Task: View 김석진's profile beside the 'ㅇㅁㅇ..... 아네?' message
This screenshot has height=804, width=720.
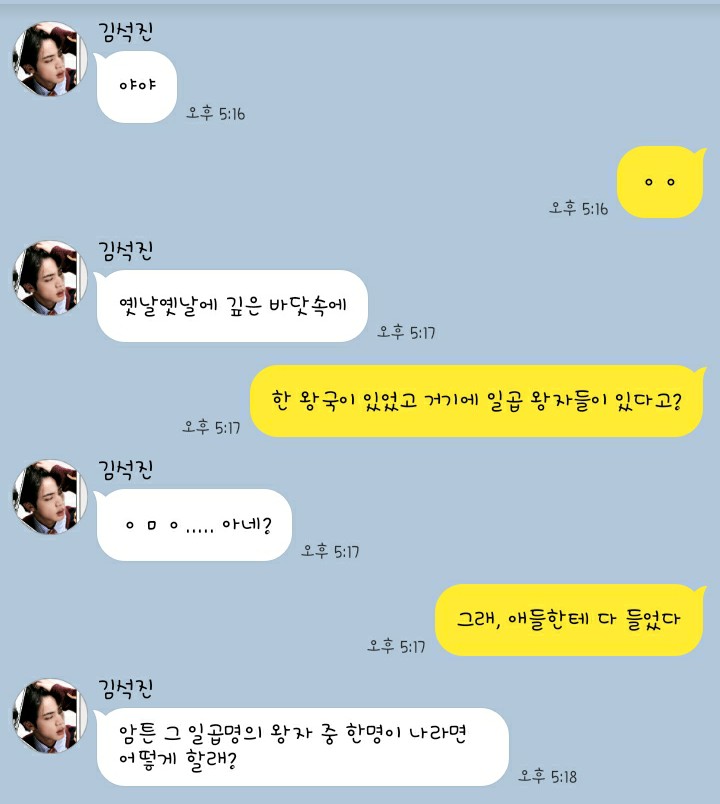Action: (50, 497)
